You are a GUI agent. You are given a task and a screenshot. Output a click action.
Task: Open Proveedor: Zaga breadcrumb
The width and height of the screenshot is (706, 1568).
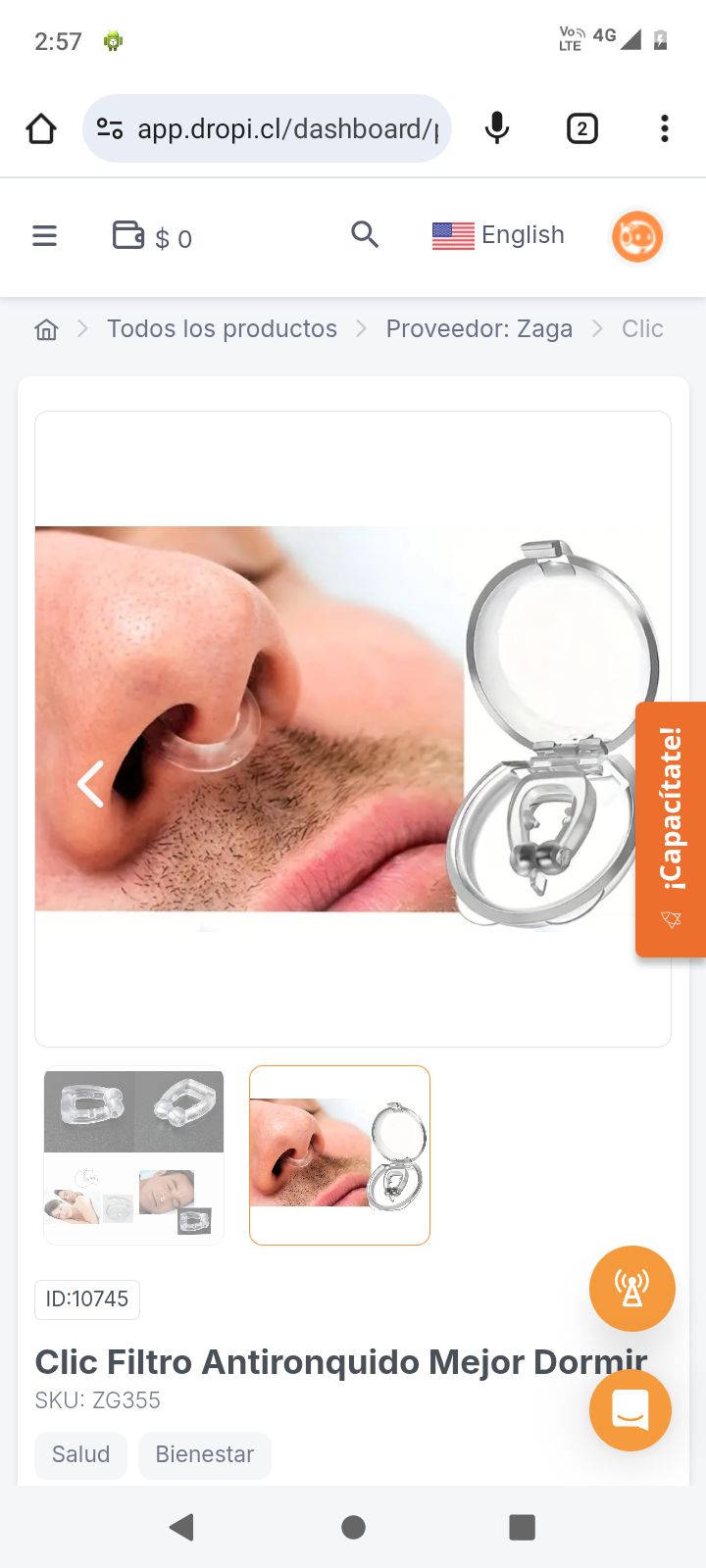(x=479, y=329)
